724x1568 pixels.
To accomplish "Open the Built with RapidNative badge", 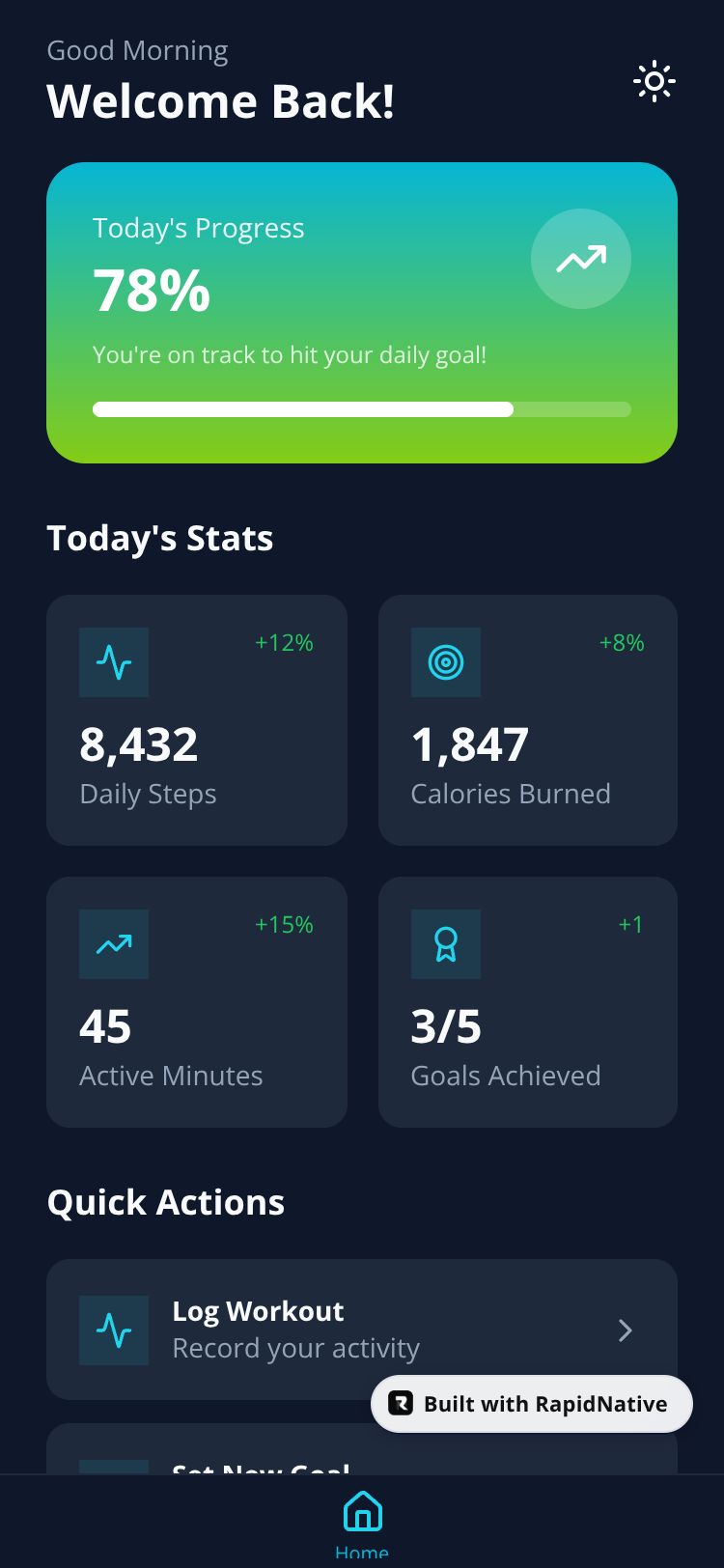I will (532, 1404).
